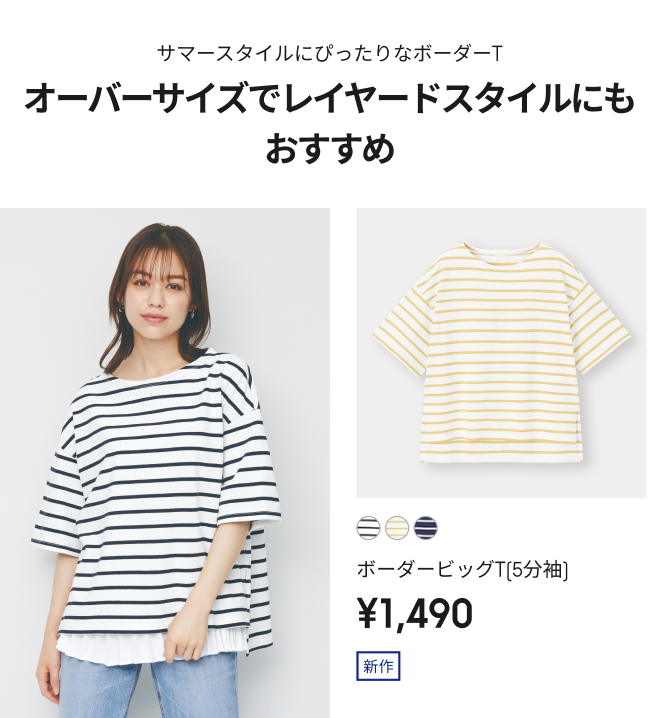Select the white and navy stripe swatch
660x718 pixels.
pyautogui.click(x=369, y=527)
